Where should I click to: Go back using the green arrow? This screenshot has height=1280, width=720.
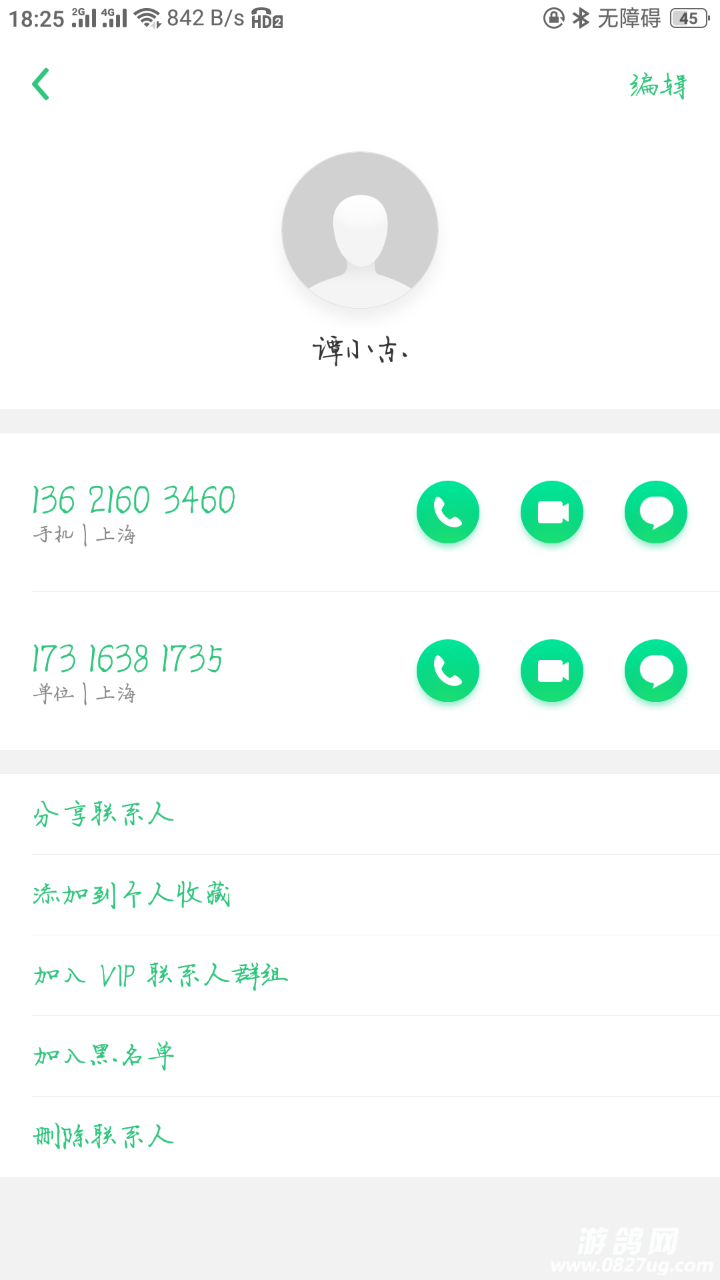click(40, 85)
